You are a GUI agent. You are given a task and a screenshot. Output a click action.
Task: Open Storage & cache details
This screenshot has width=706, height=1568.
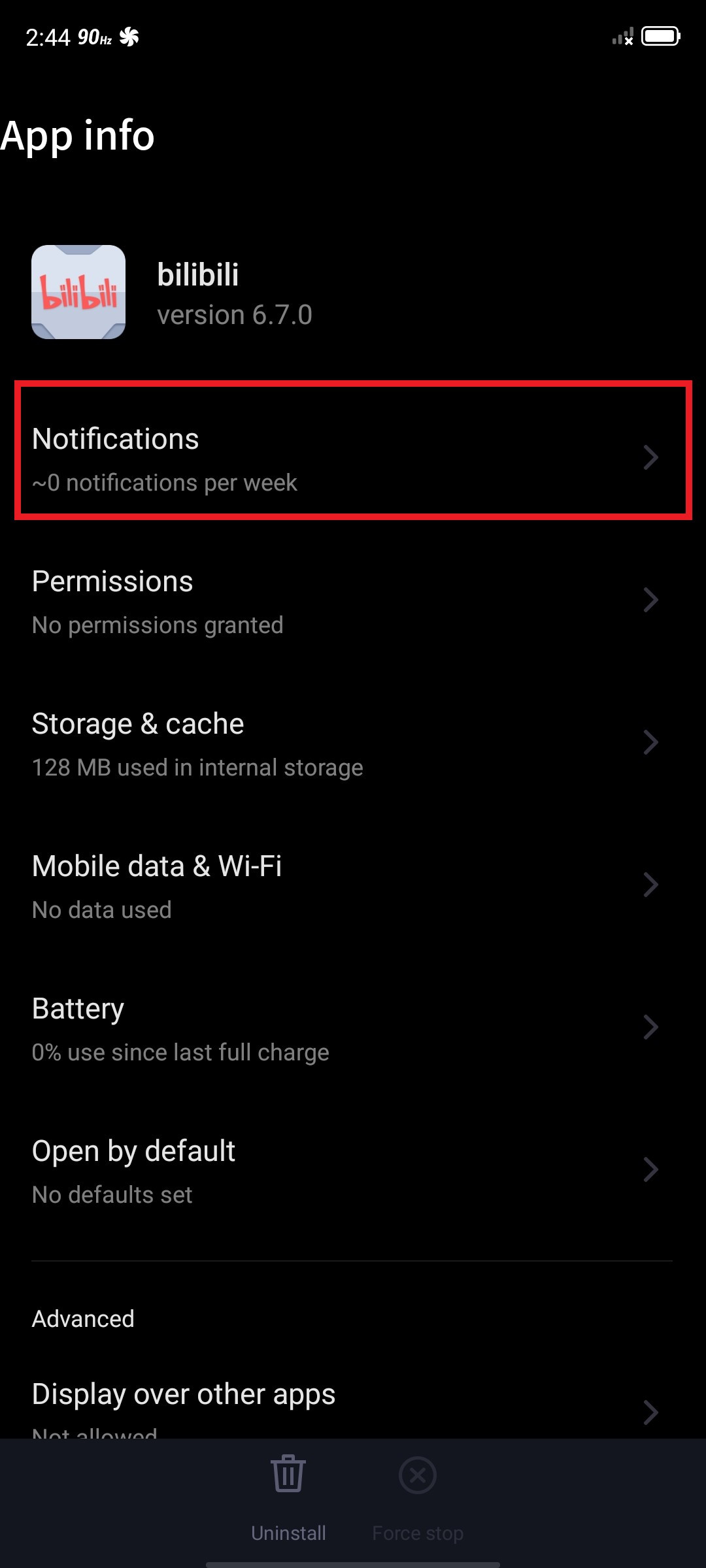tap(353, 742)
